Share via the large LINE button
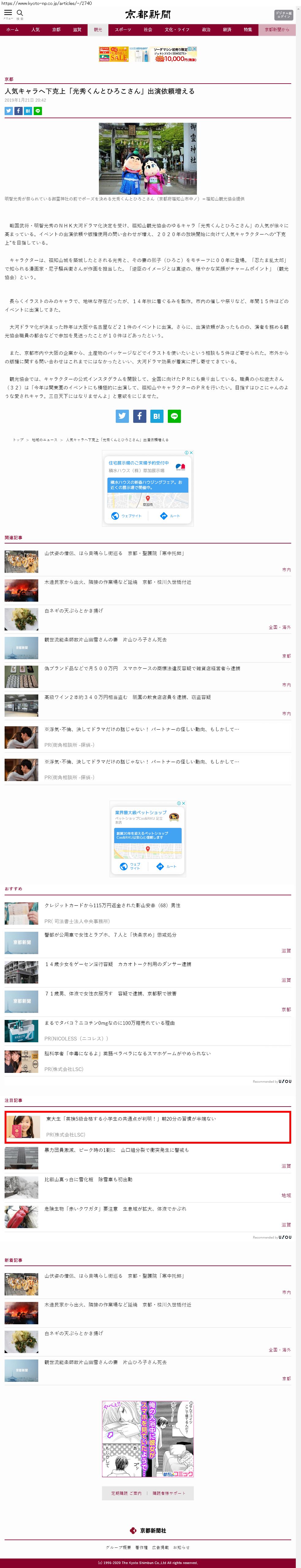The width and height of the screenshot is (301, 1568). click(174, 416)
